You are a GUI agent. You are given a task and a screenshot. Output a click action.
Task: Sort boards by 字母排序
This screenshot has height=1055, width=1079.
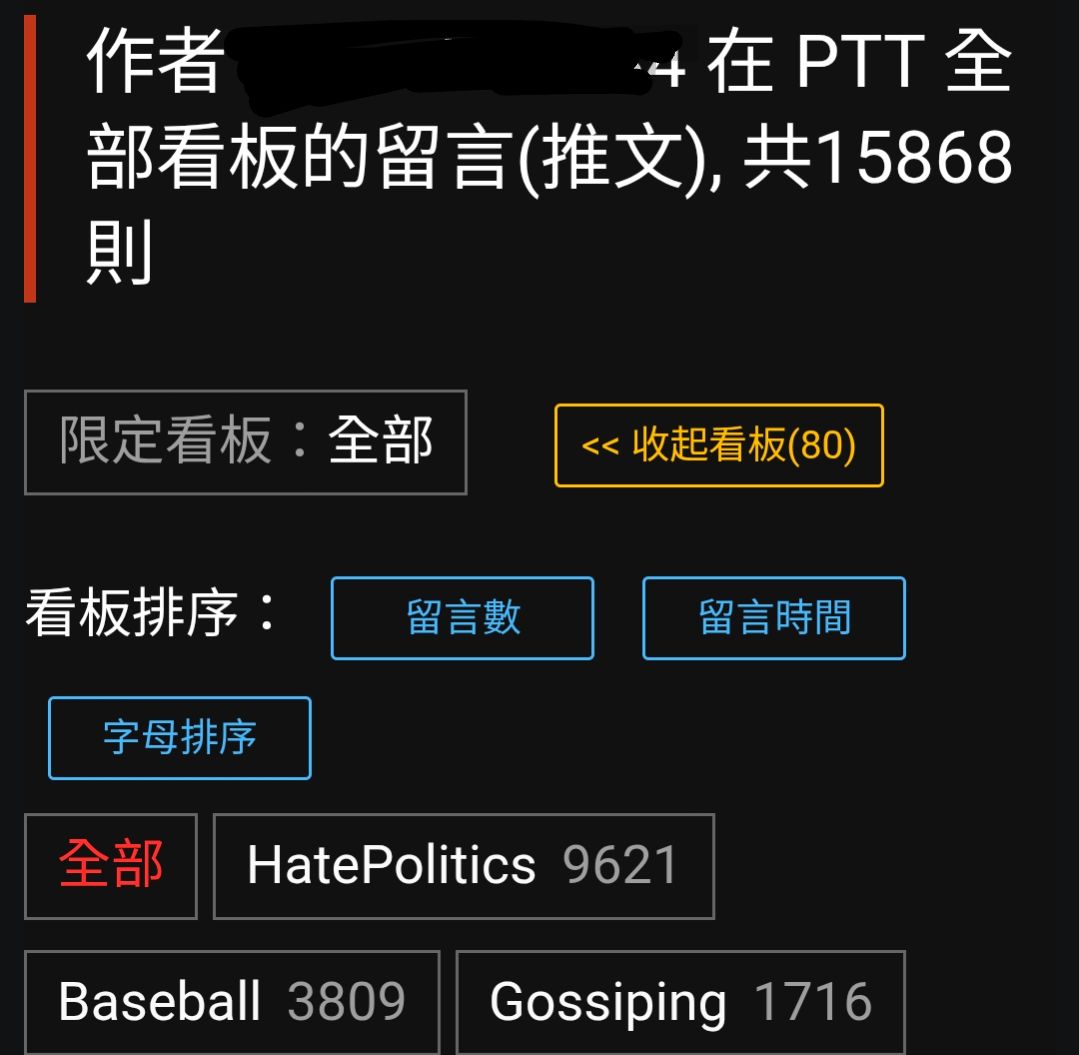coord(180,738)
